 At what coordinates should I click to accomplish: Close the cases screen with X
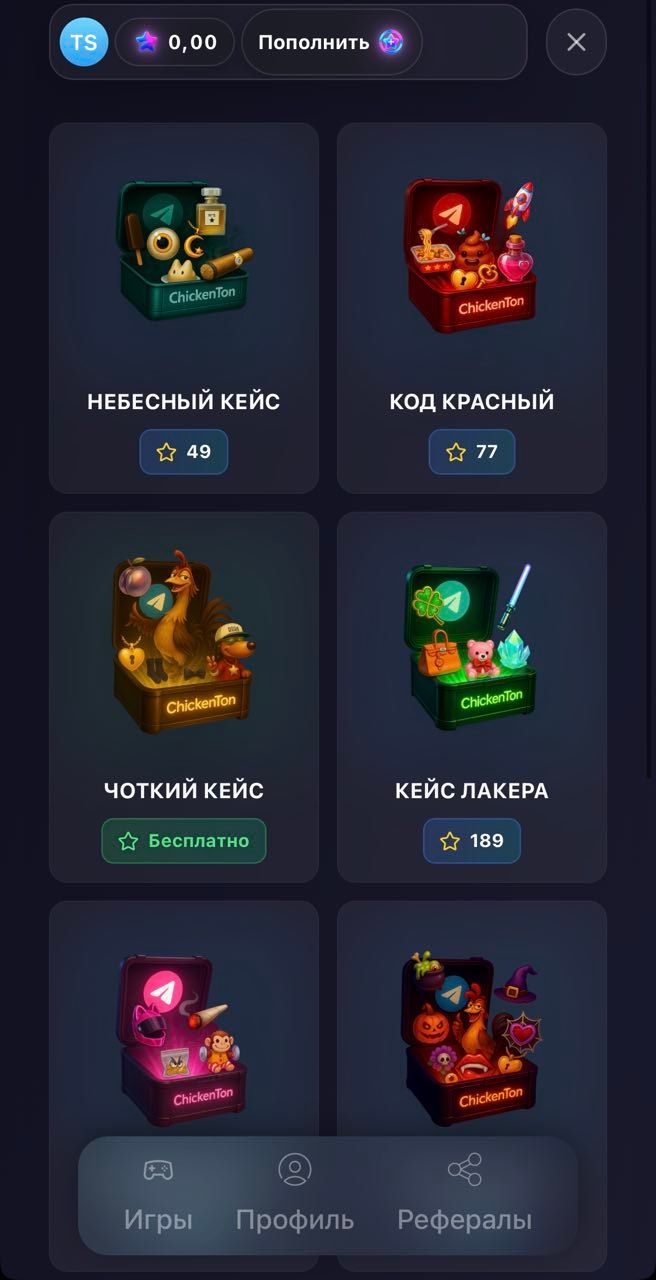tap(576, 42)
